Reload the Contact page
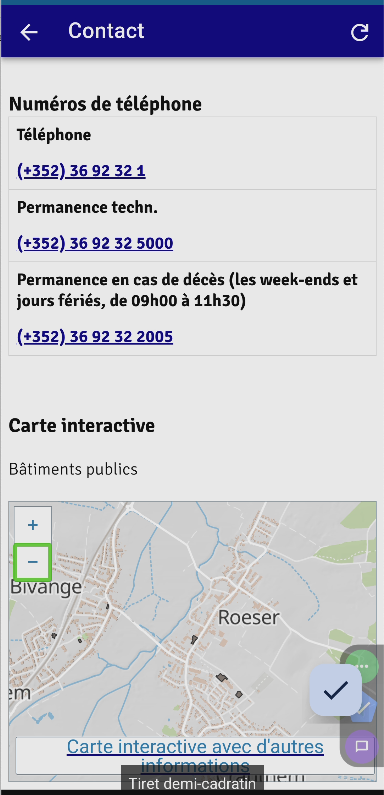 [x=360, y=32]
